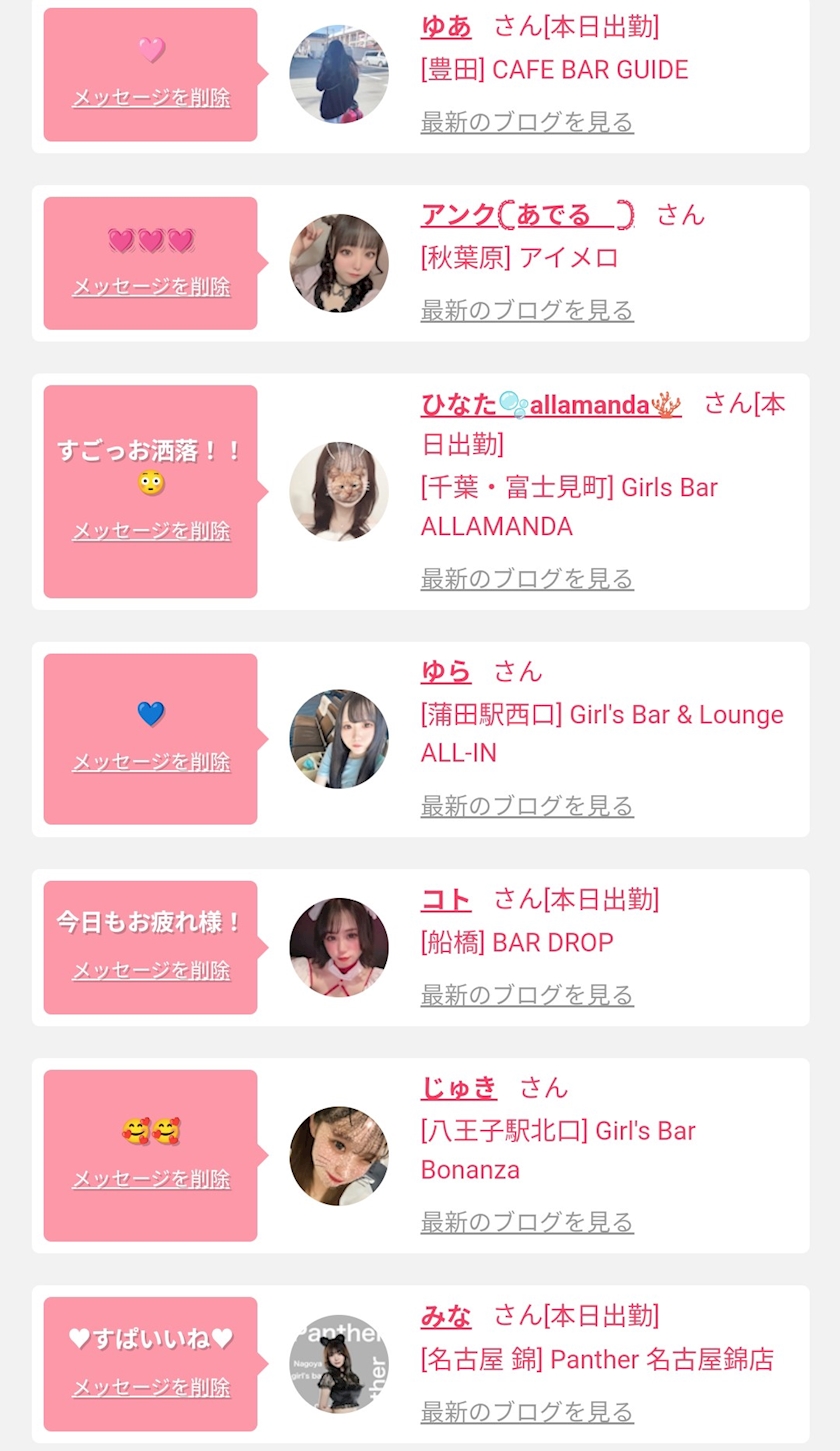Open ゆら's profile name link
Image resolution: width=840 pixels, height=1451 pixels.
click(446, 671)
